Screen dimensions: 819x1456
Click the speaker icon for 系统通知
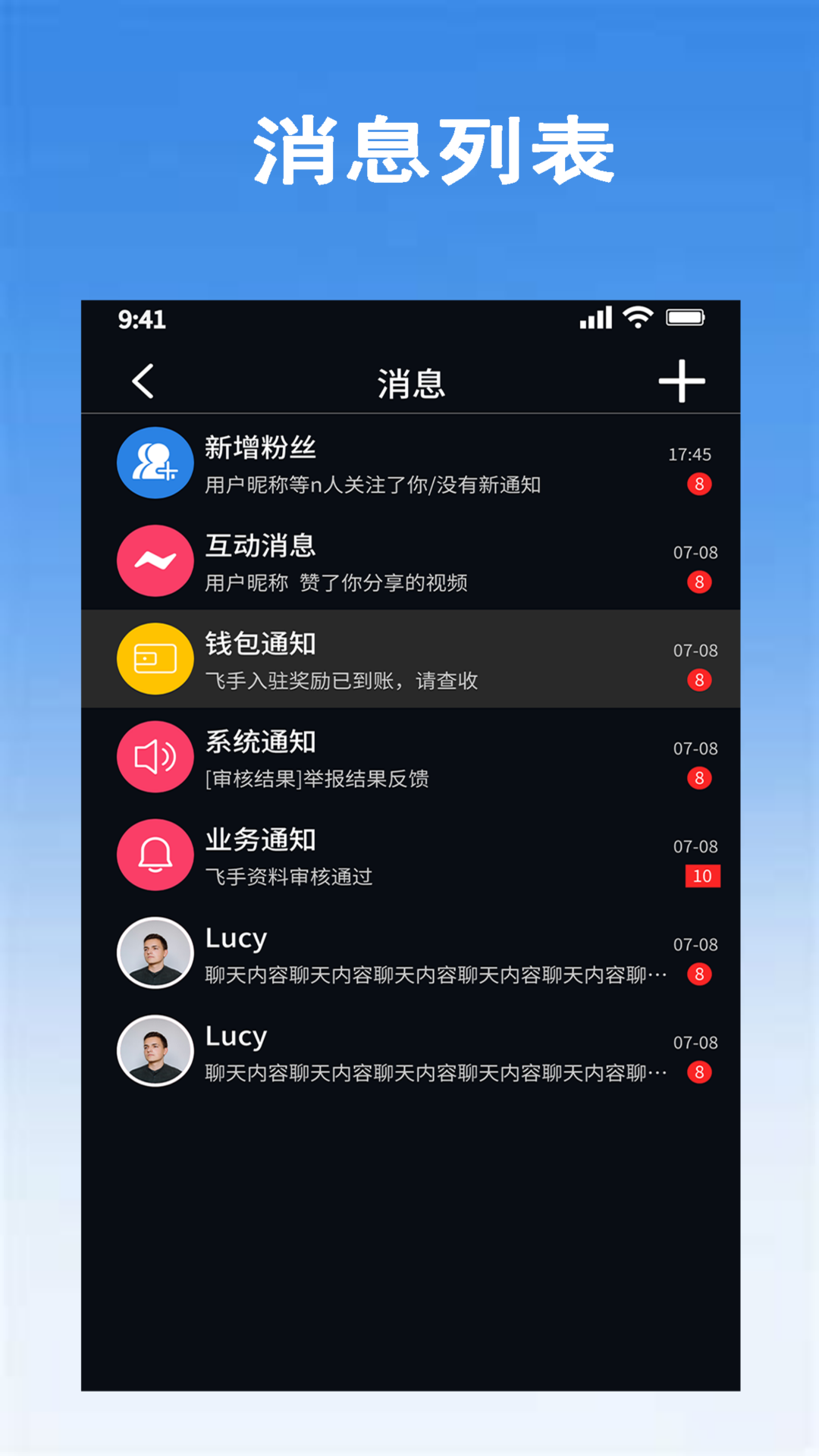(155, 757)
